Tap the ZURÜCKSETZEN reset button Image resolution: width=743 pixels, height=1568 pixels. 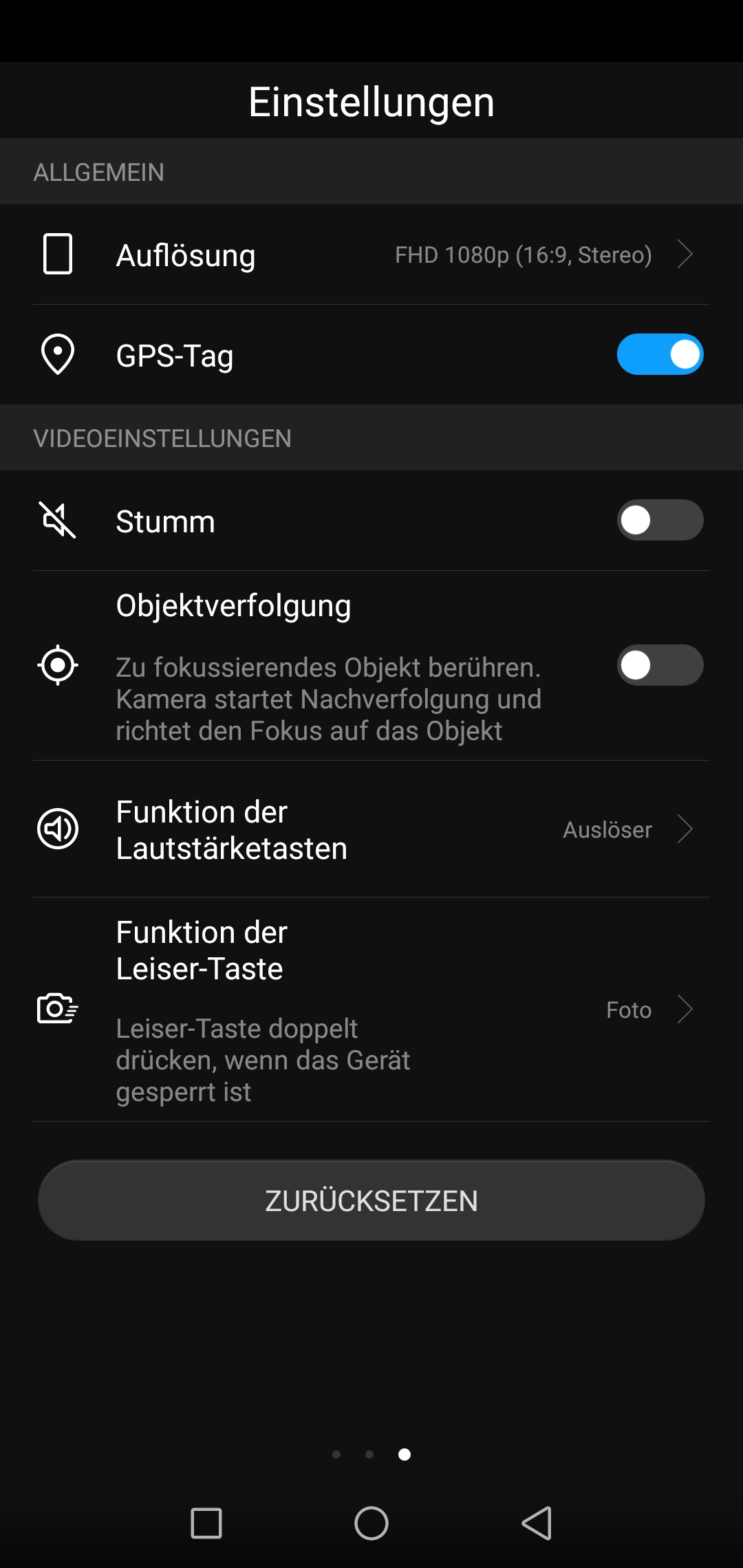(371, 1201)
